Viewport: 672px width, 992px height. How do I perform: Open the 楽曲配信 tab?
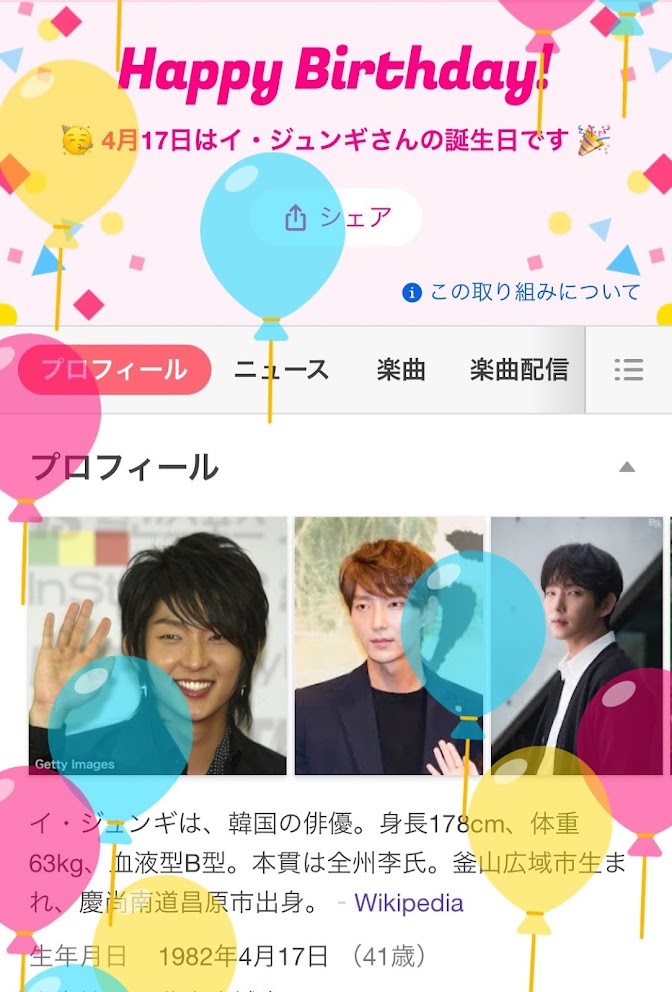tap(519, 370)
